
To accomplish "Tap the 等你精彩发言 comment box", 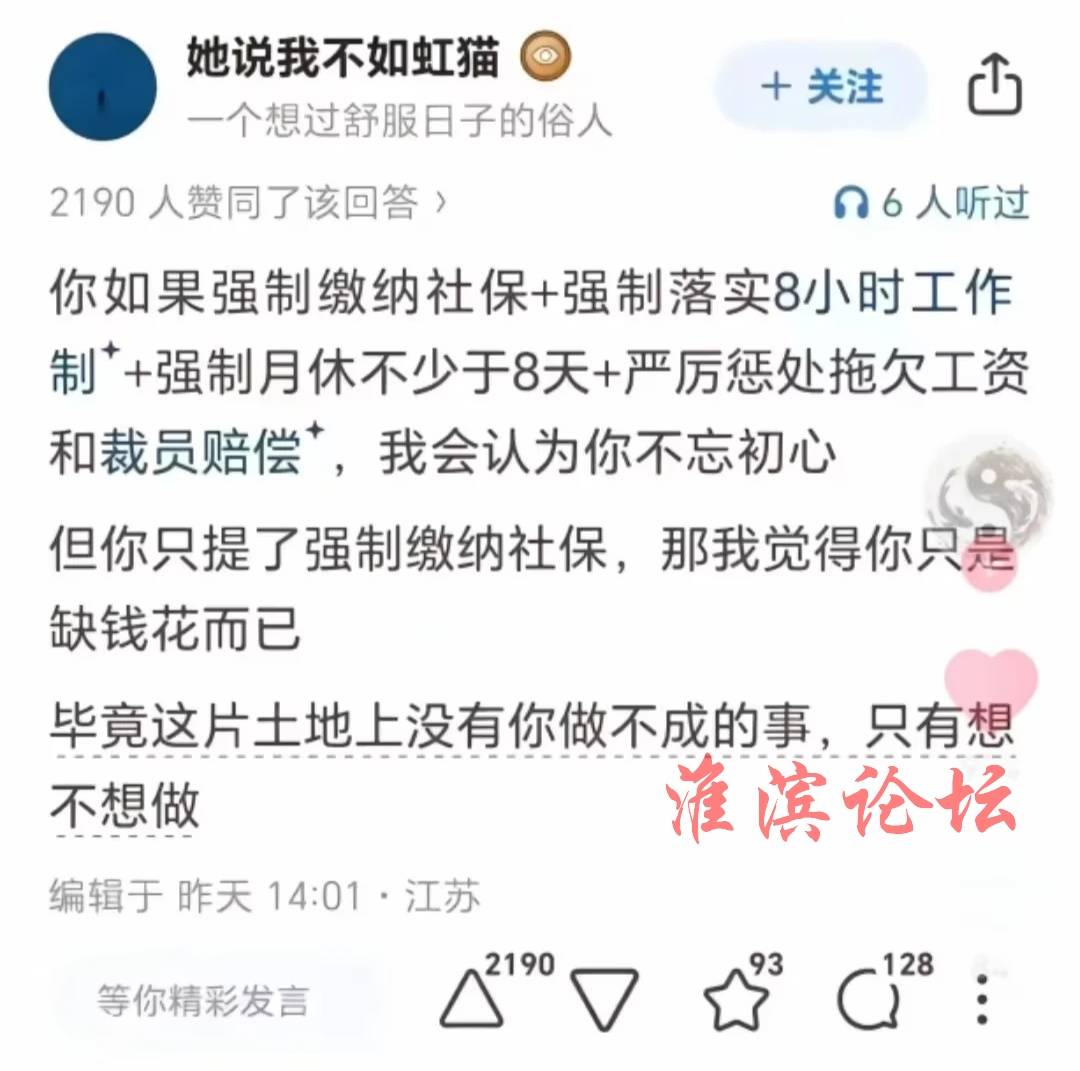I will (x=203, y=1000).
